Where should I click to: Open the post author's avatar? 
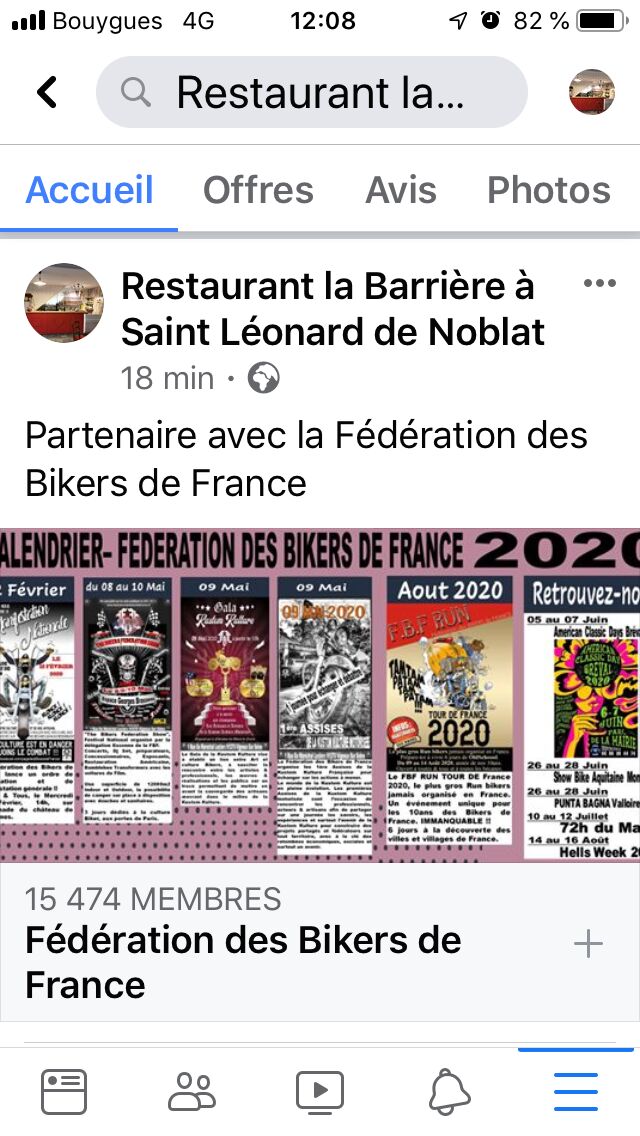click(x=64, y=303)
